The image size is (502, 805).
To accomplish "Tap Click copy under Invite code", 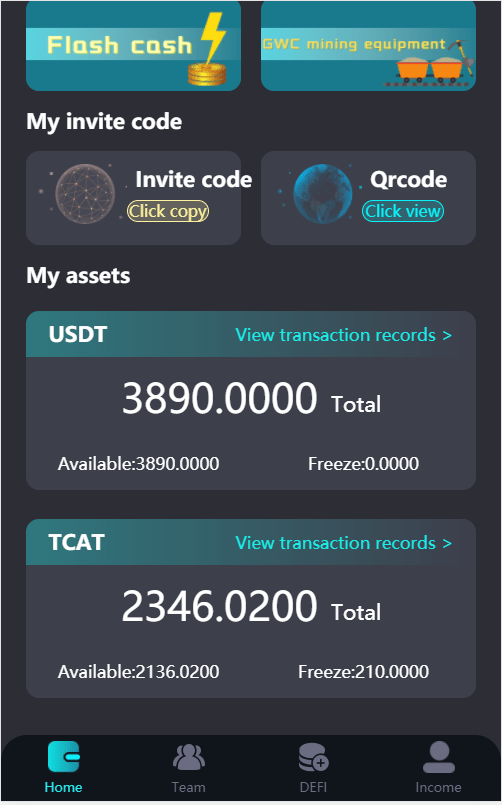I will [168, 211].
